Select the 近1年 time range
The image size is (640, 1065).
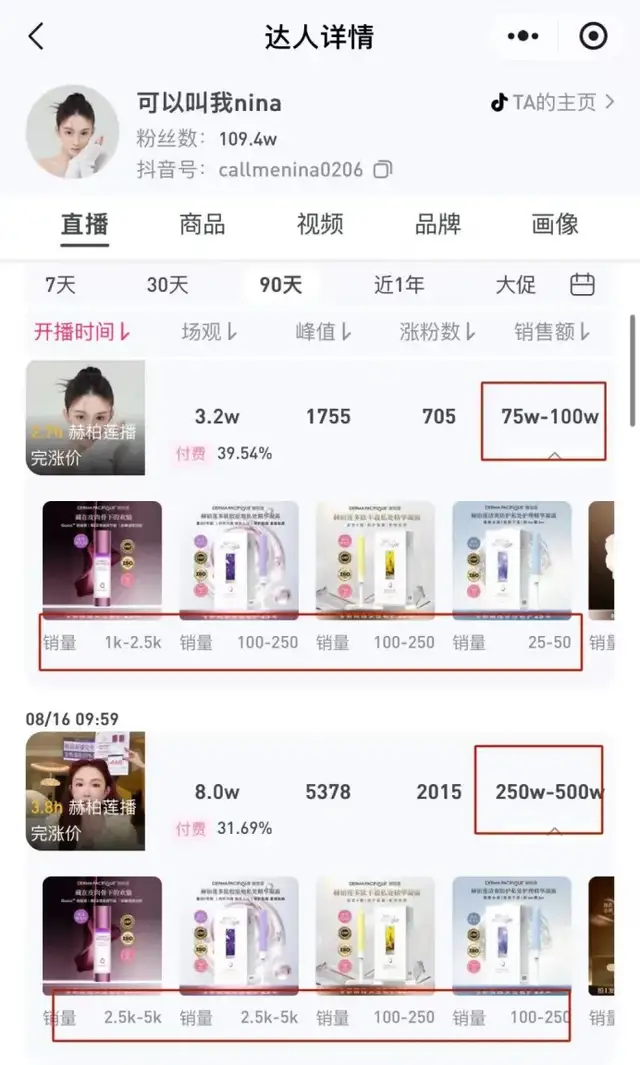399,285
